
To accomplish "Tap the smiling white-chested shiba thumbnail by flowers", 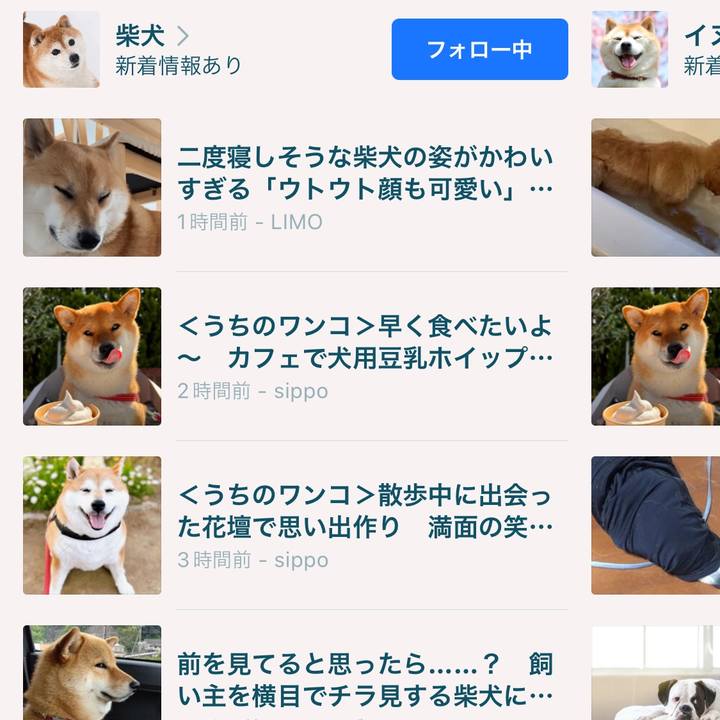I will [92, 526].
